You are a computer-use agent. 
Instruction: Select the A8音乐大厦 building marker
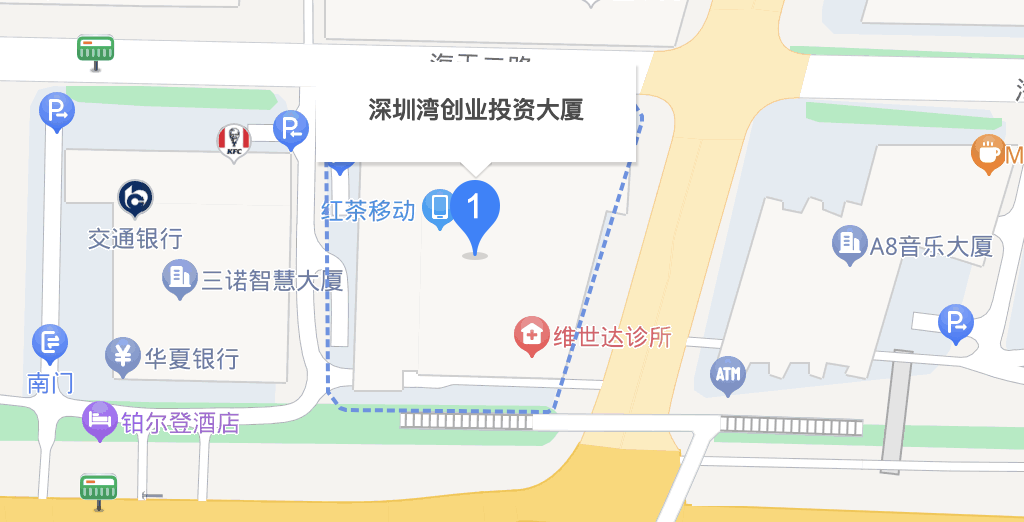850,243
